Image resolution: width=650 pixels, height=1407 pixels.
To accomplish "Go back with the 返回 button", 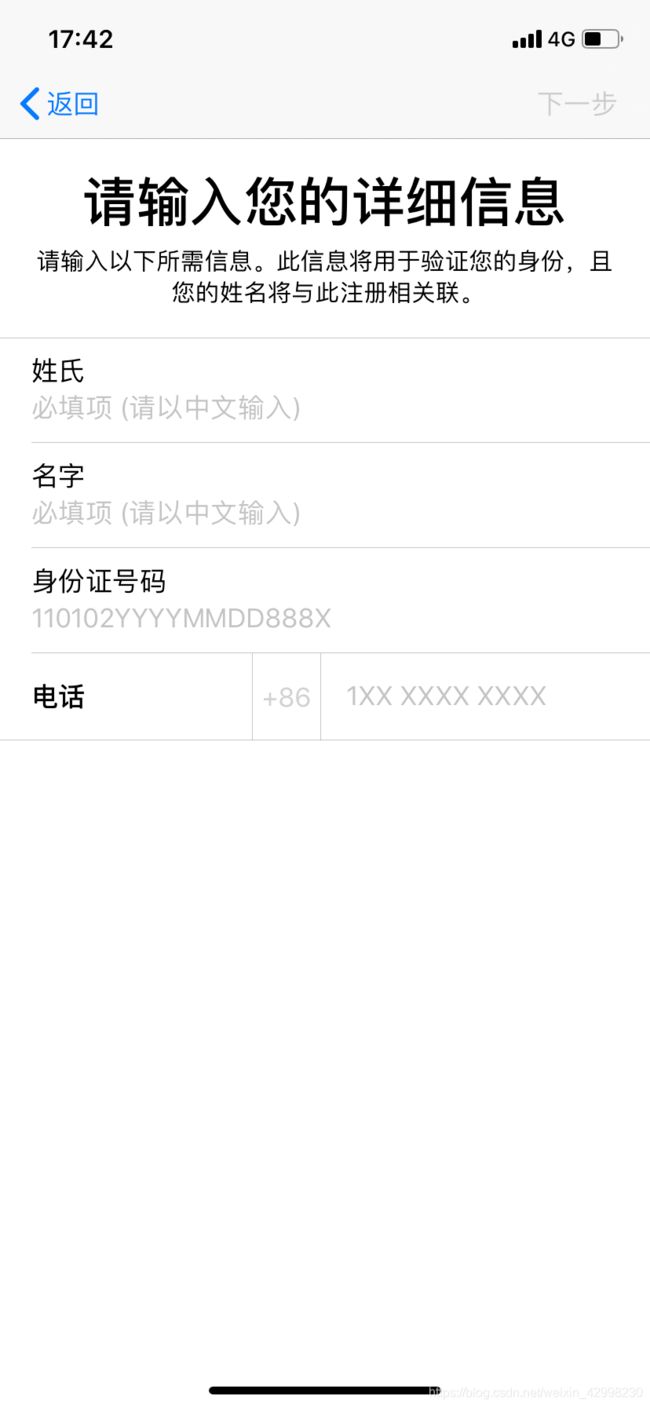I will click(60, 104).
